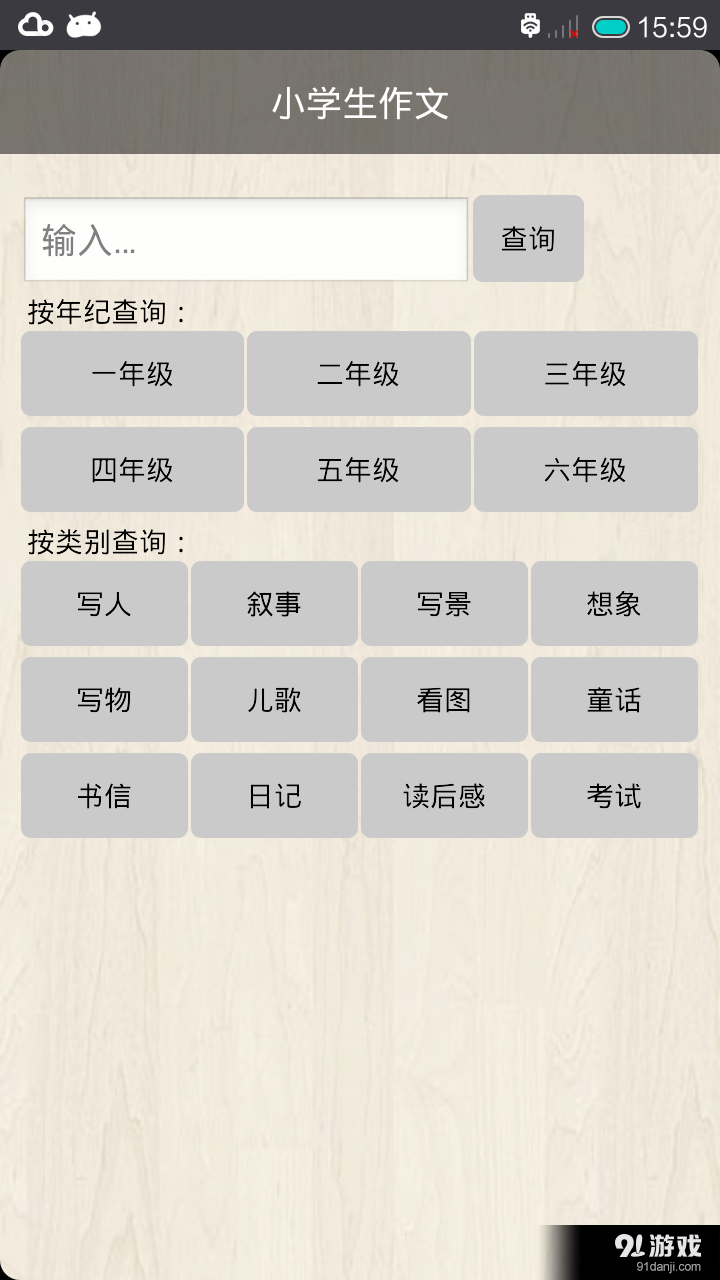Screen dimensions: 720x1280
Task: Select the 三年级 grade button
Action: 585,373
